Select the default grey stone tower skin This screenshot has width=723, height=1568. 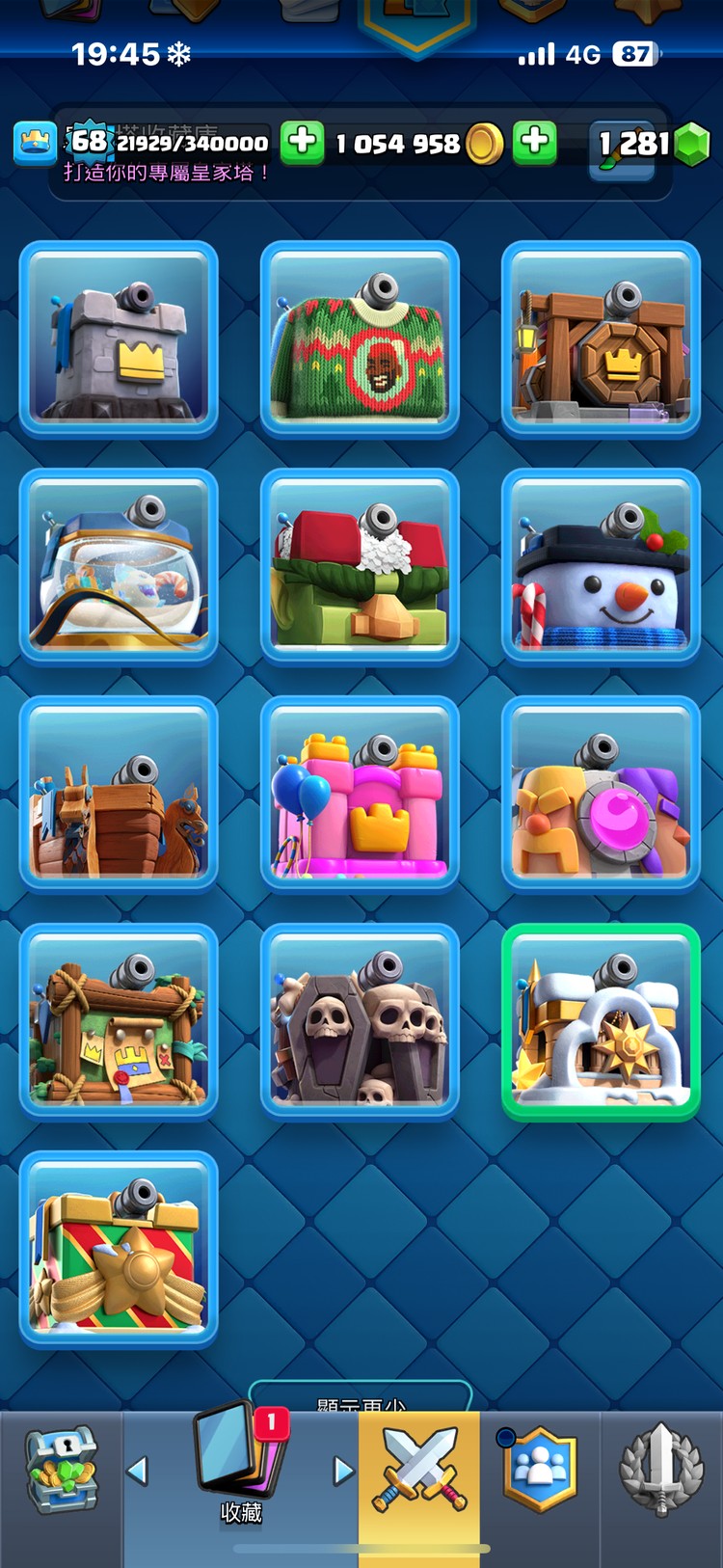[119, 338]
